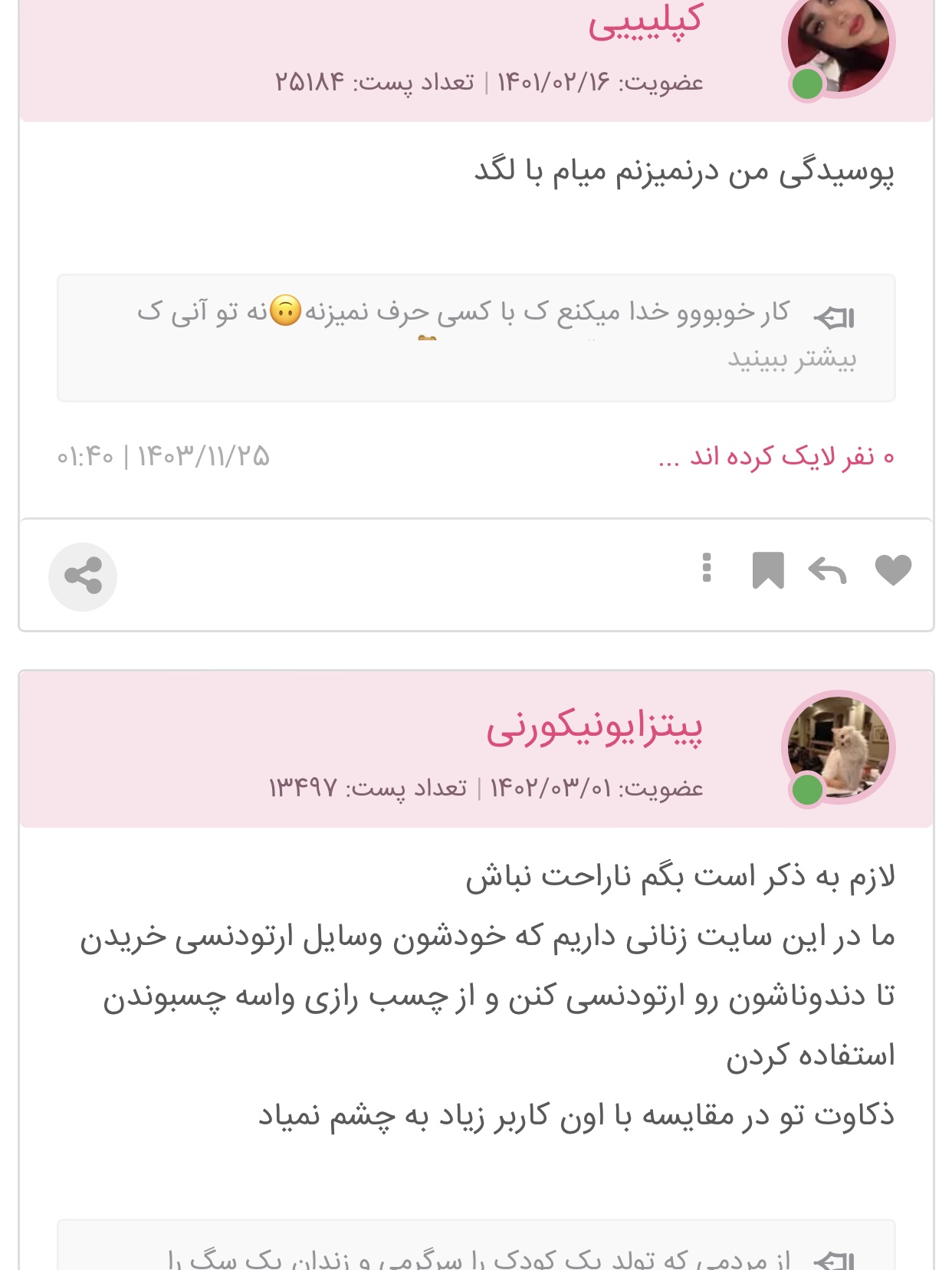Share the post by کپلیییی
The width and height of the screenshot is (952, 1270).
click(x=83, y=576)
